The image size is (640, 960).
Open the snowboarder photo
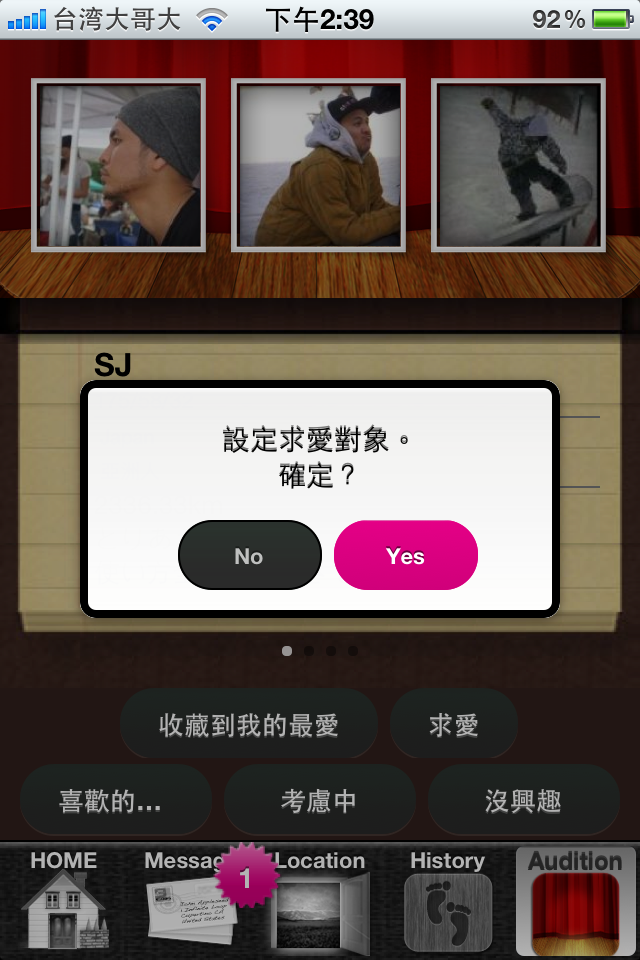(519, 165)
